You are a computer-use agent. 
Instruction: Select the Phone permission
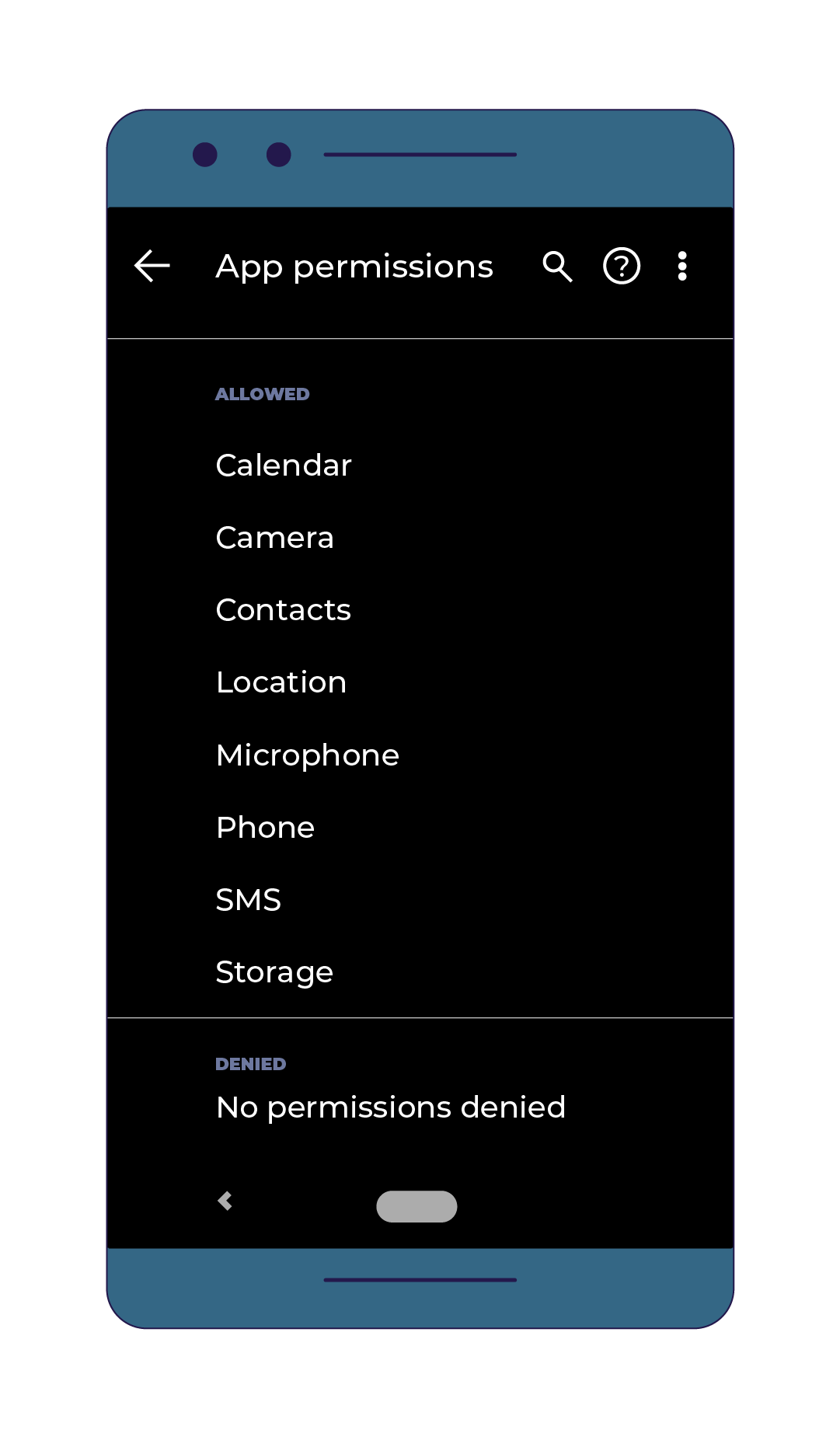point(265,826)
